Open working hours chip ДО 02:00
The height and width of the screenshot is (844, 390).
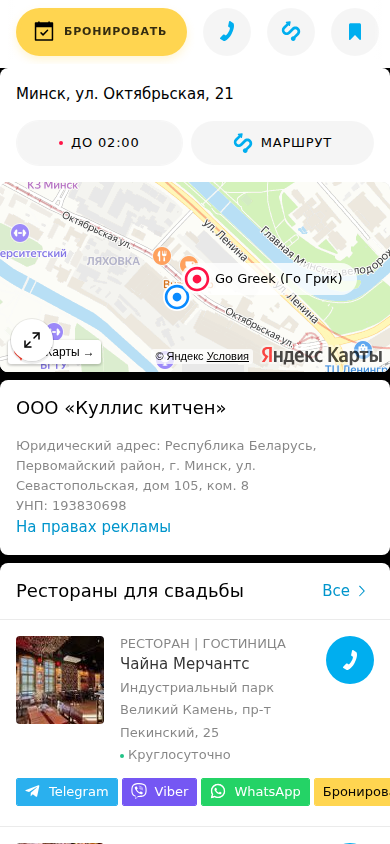click(x=99, y=143)
